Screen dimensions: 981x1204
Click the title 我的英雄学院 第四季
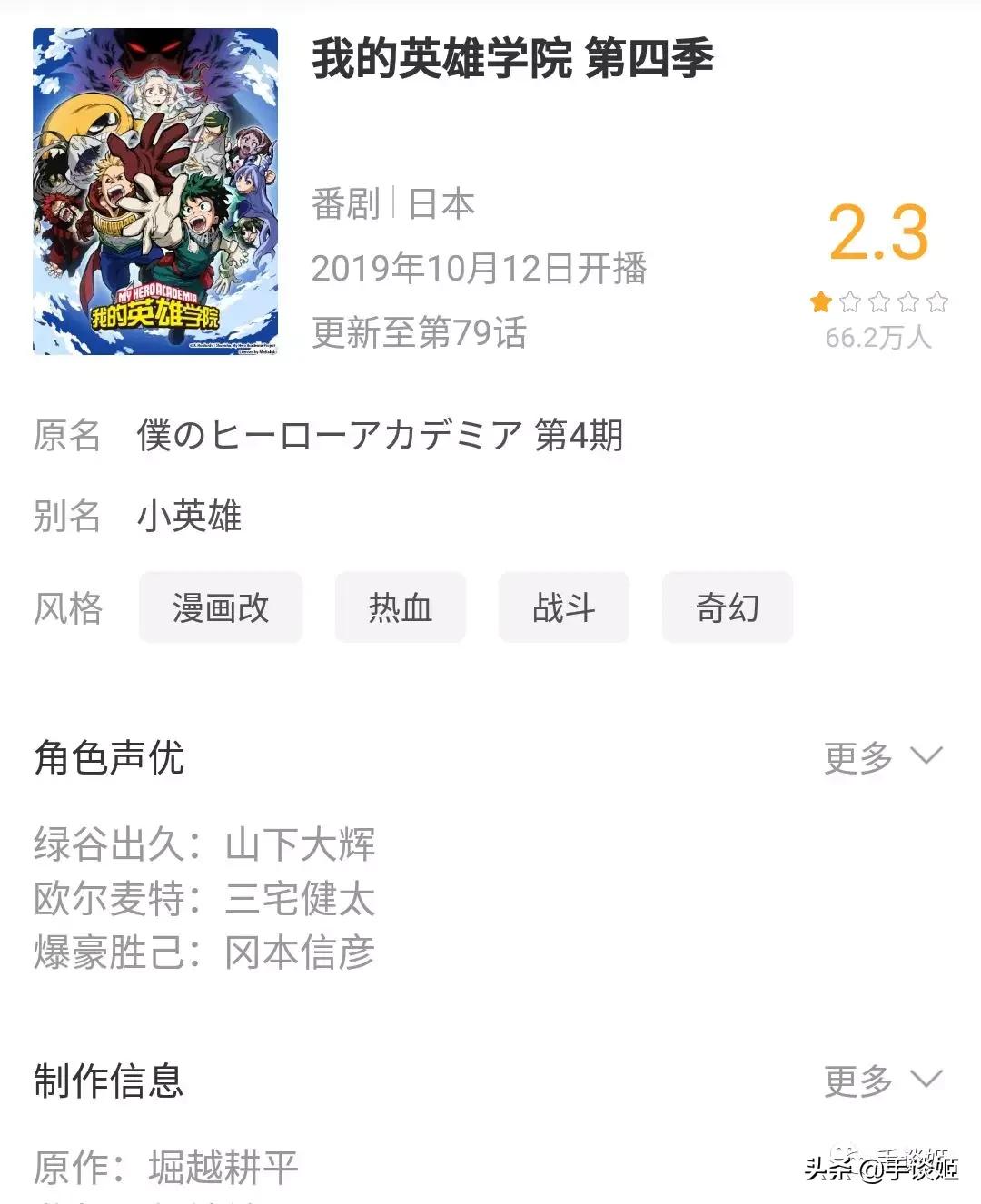click(x=514, y=56)
